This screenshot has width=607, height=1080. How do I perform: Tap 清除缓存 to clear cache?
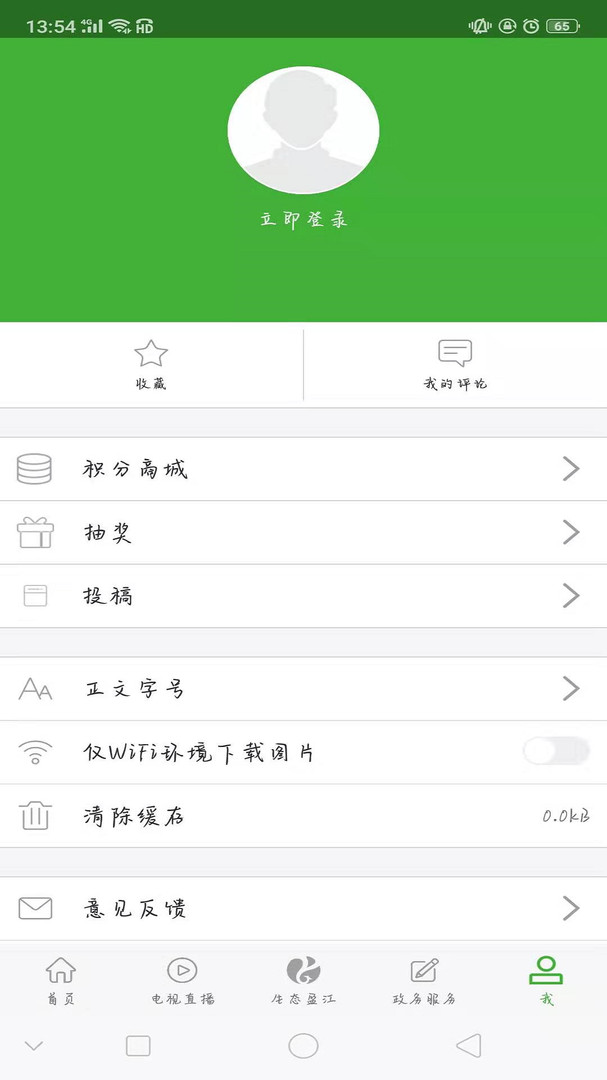tap(303, 816)
